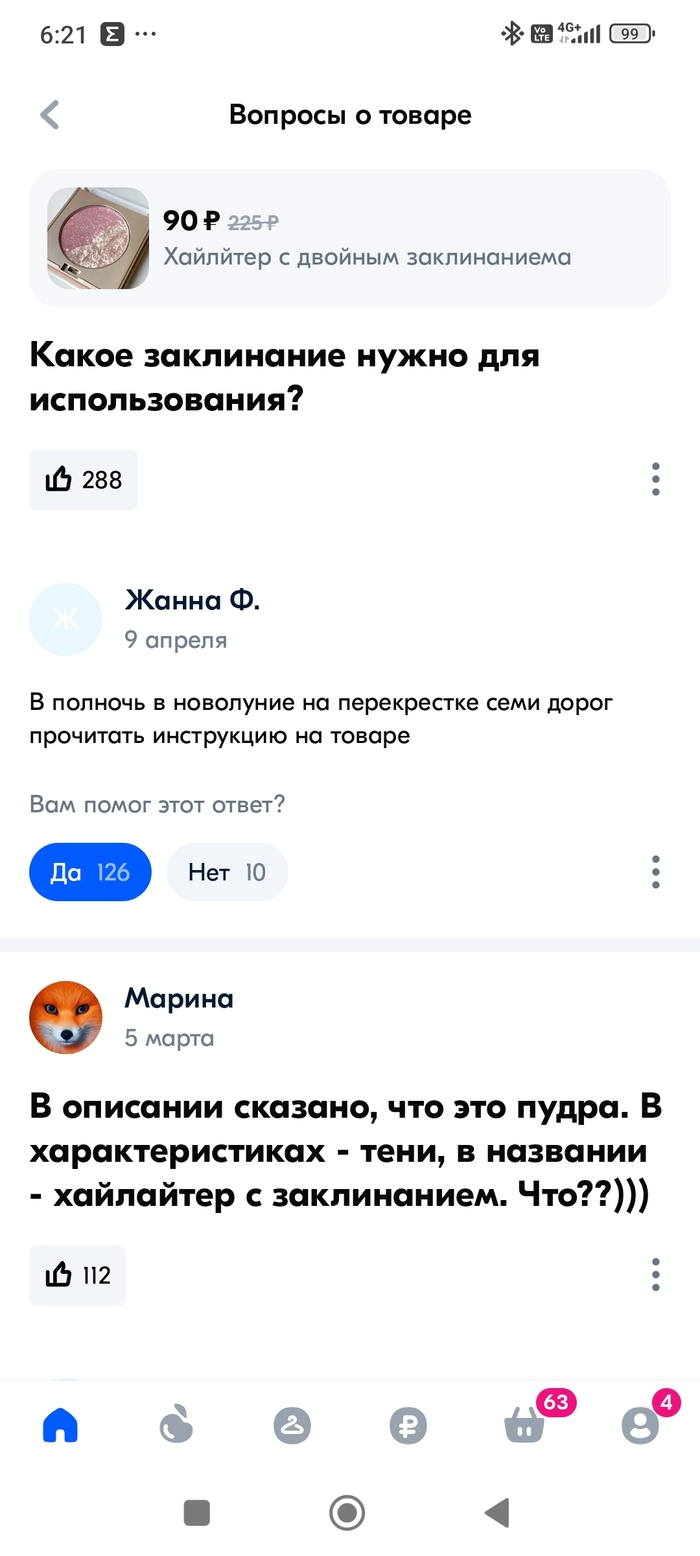Open the fresh groceries tab with the apple icon
This screenshot has width=700, height=1556.
tap(176, 1425)
